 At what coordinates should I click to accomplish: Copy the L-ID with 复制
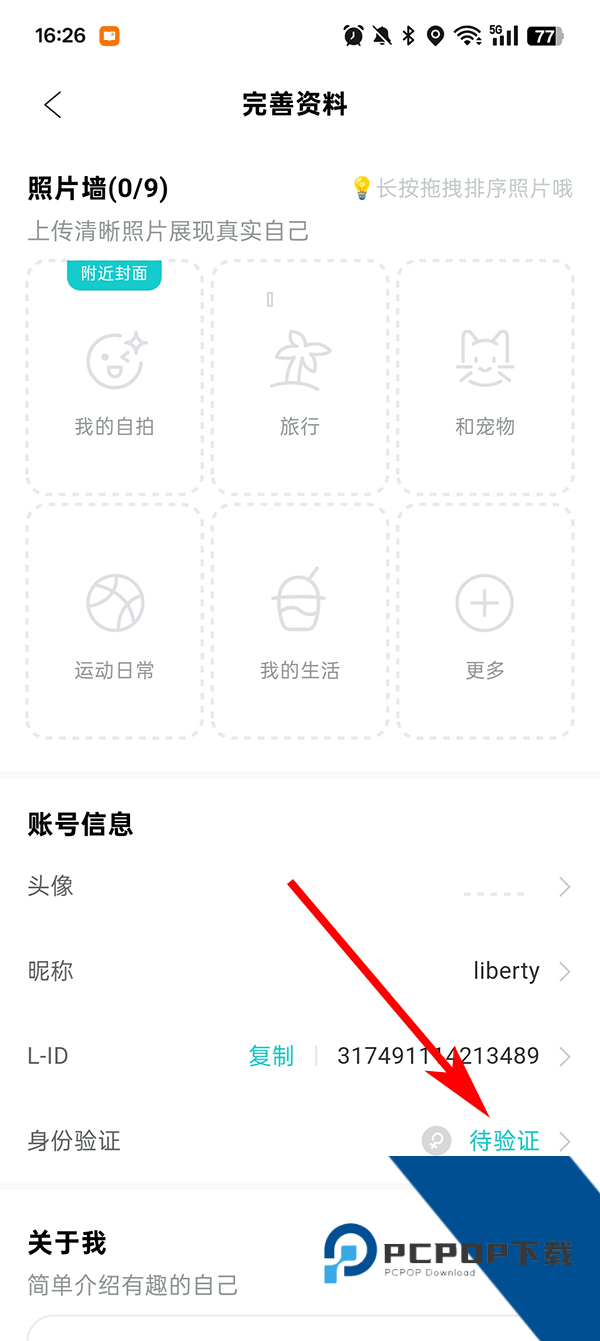271,1056
